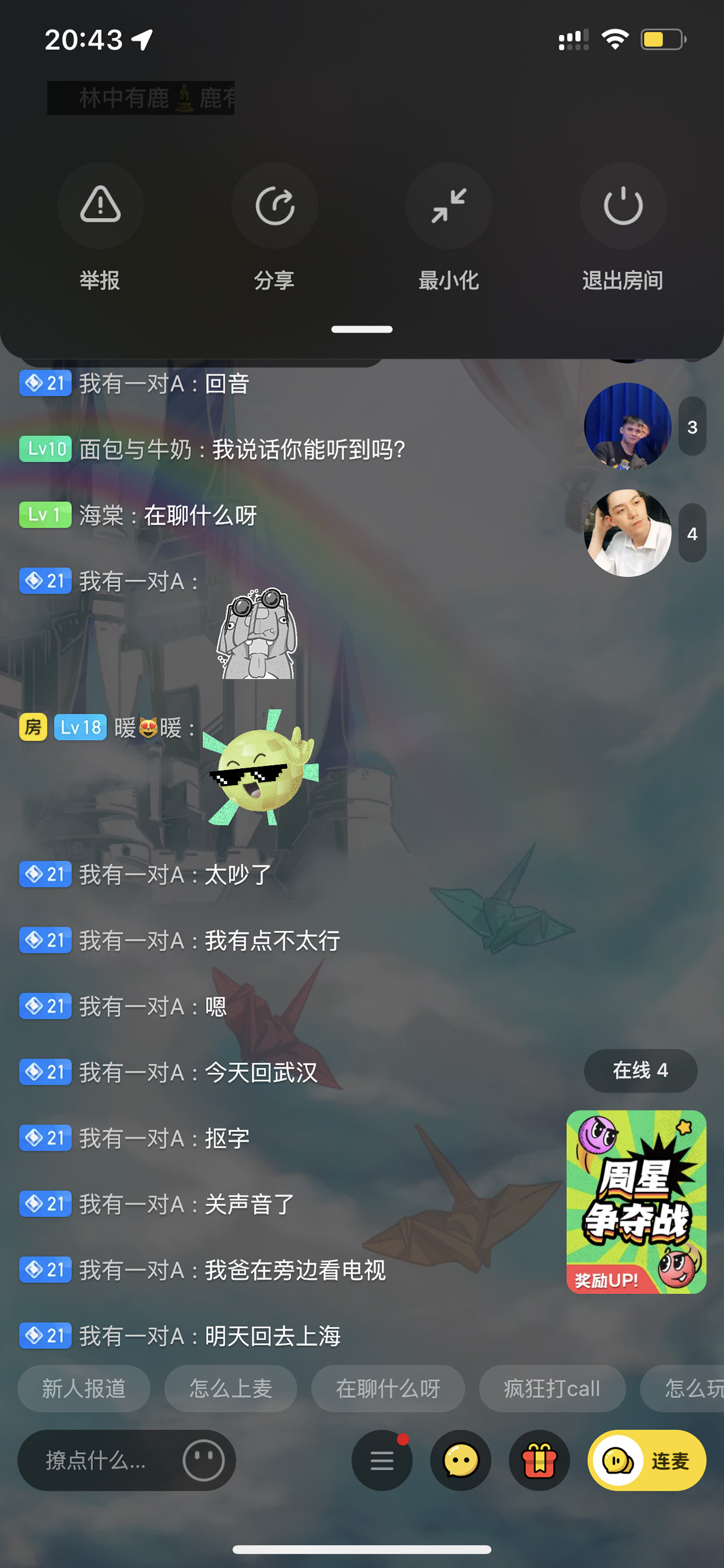Screen dimensions: 724x1568
Task: Send the 在聊什么呀 quick reply
Action: (x=388, y=1389)
